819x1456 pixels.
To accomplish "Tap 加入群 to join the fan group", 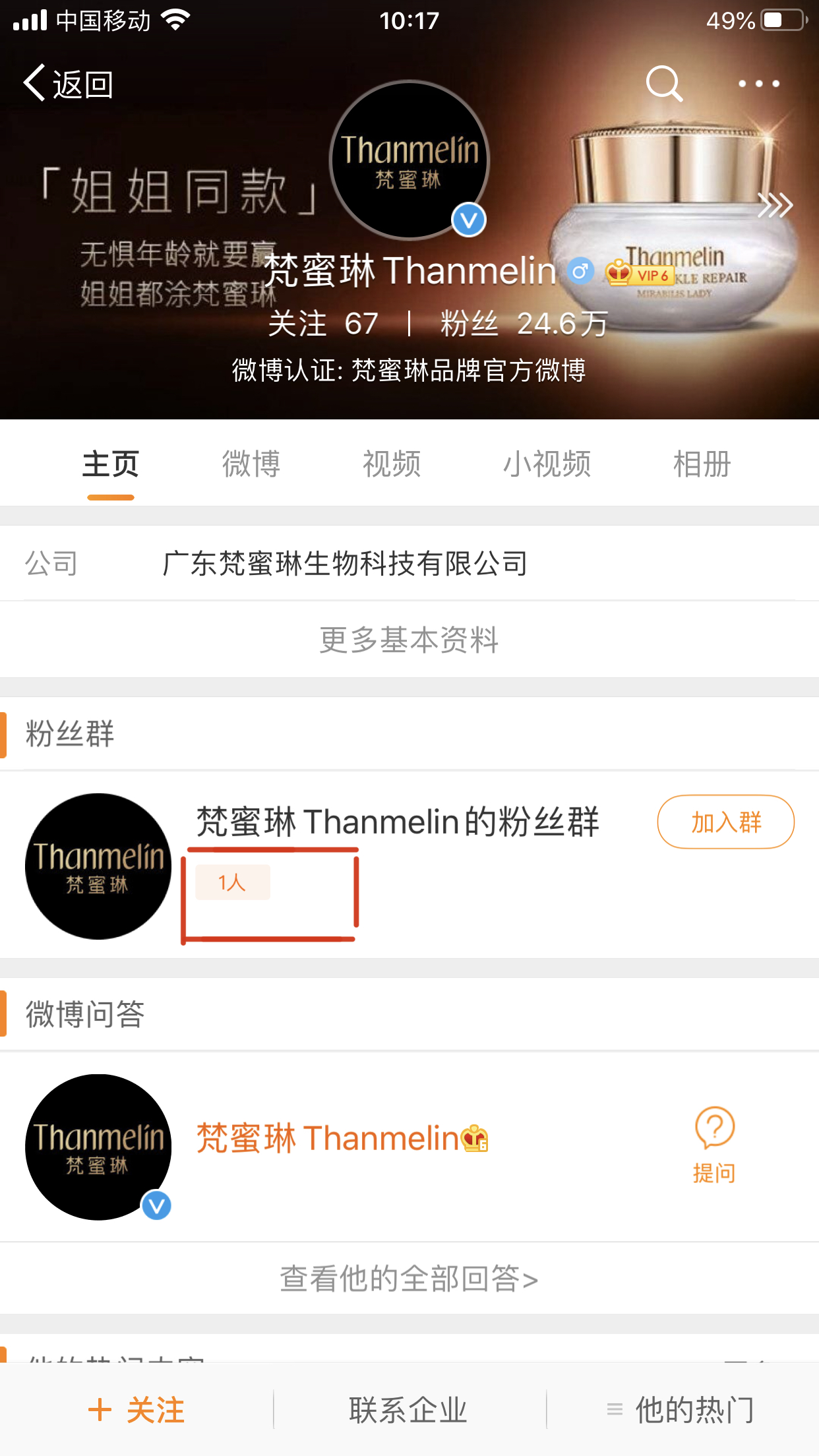I will tap(725, 822).
